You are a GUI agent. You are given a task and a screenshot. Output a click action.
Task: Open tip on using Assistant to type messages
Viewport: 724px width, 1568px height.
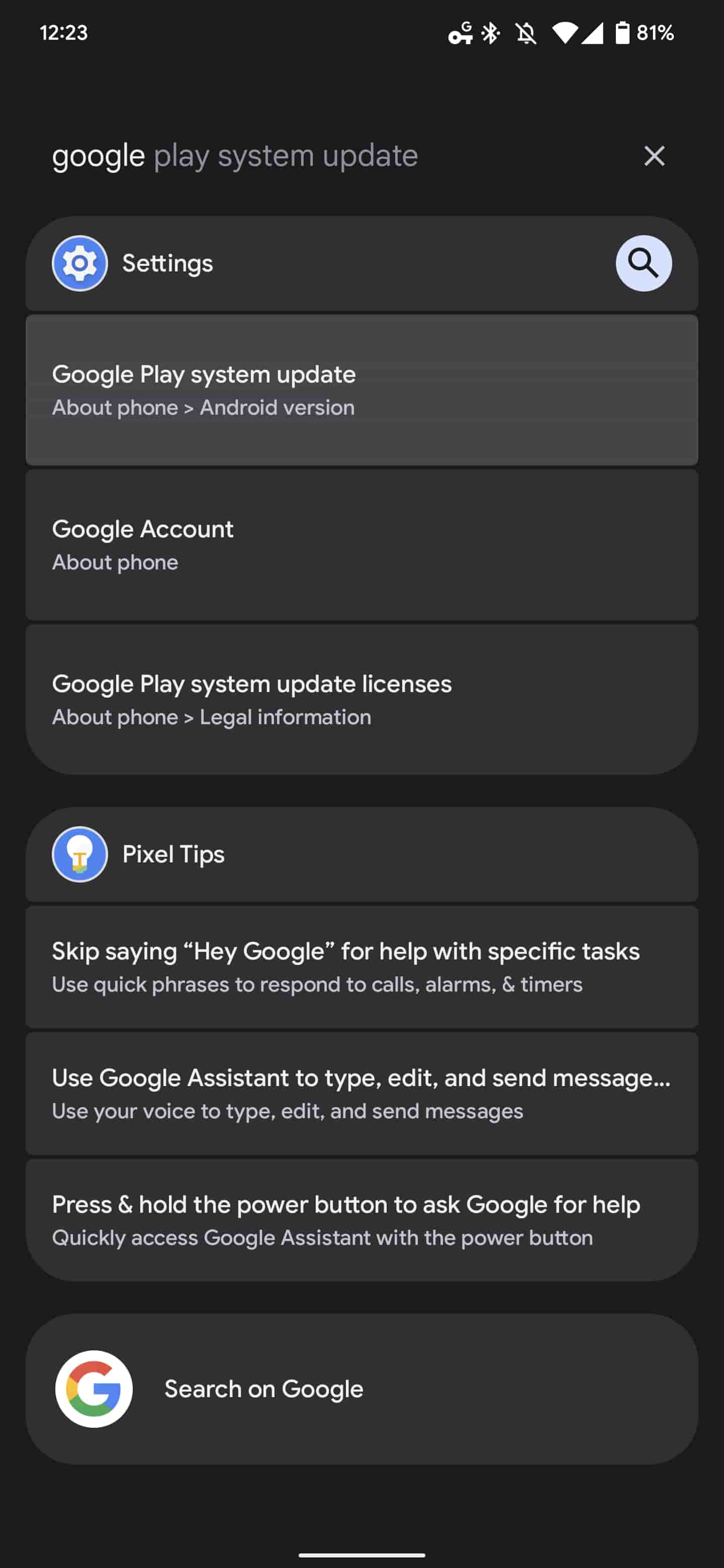coord(361,1093)
